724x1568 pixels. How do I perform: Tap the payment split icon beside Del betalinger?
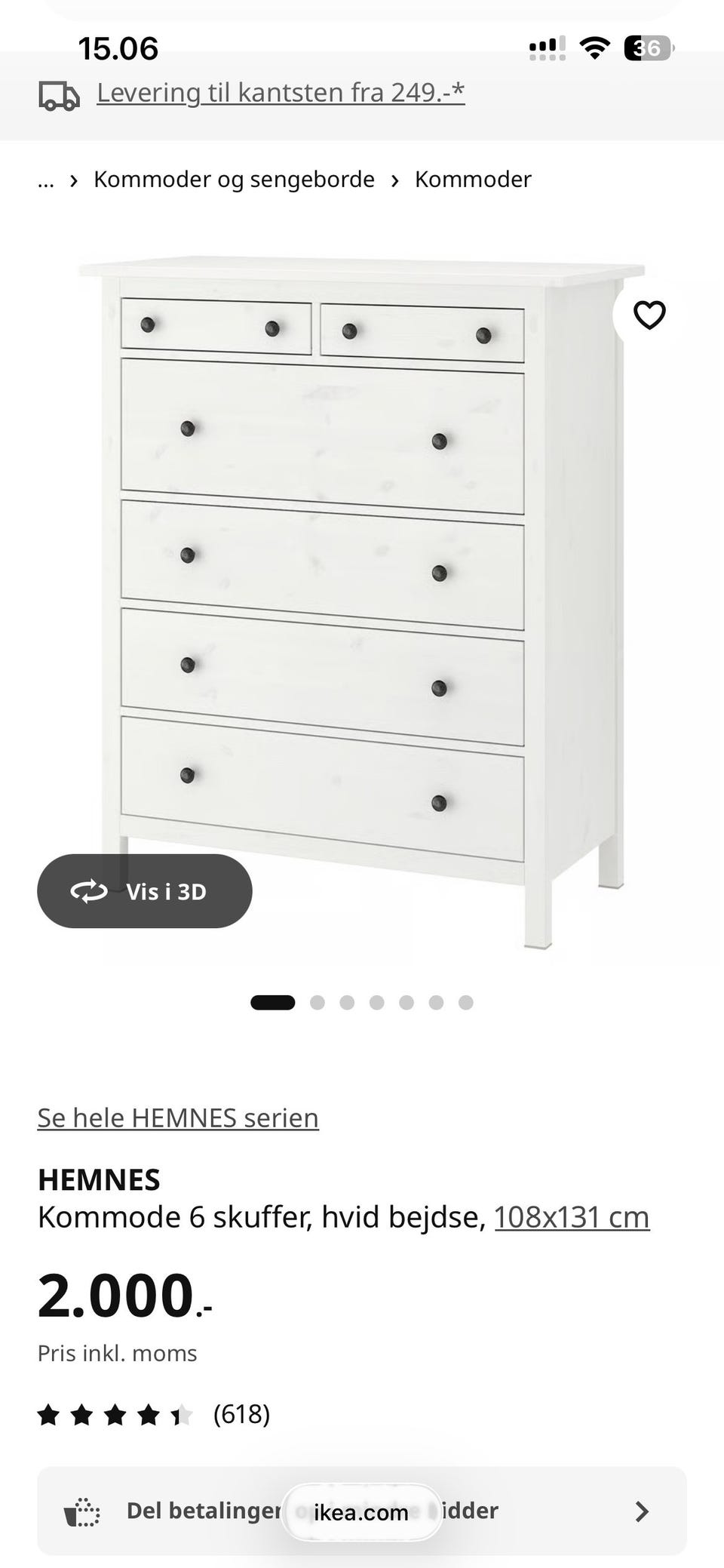click(x=81, y=1511)
